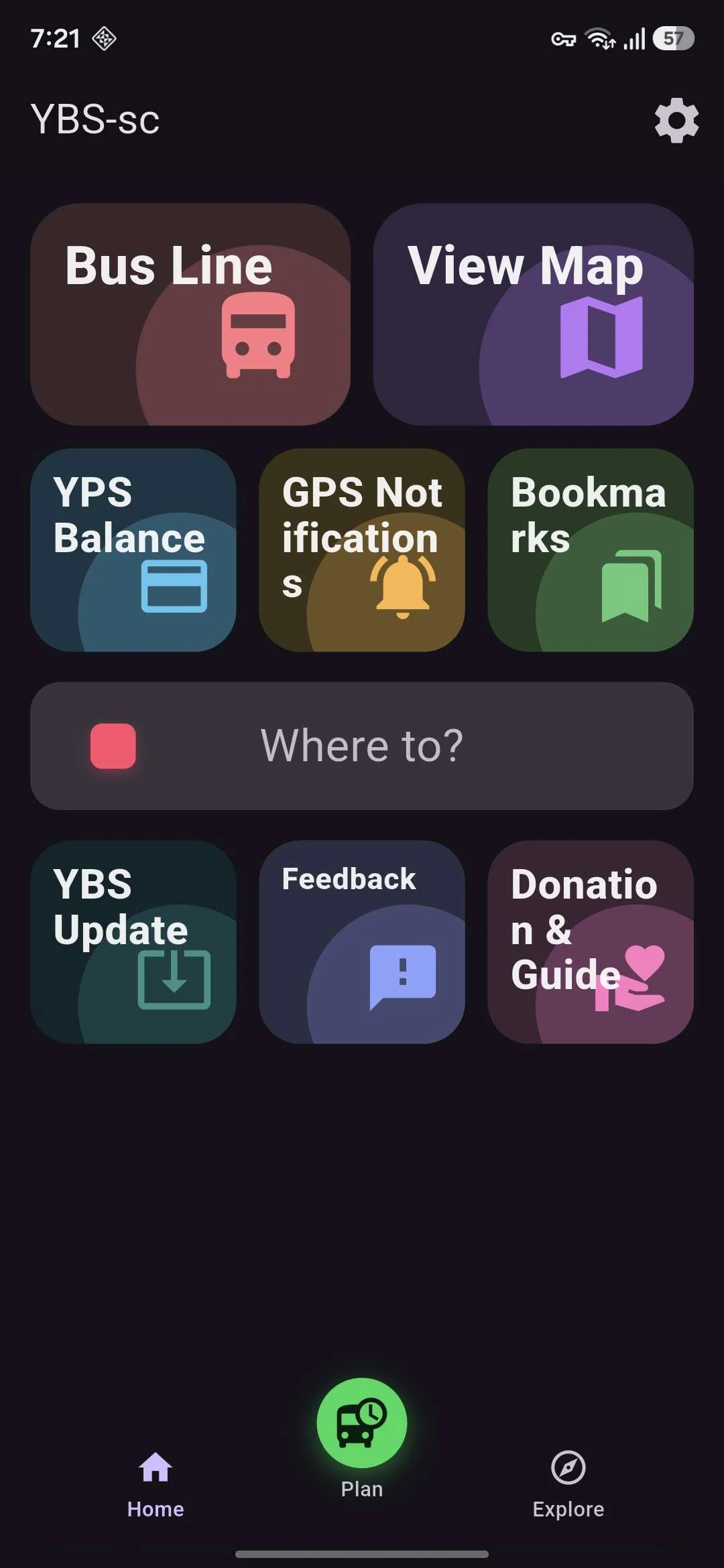Open GPS Notifications tile
Image resolution: width=724 pixels, height=1568 pixels.
(362, 550)
